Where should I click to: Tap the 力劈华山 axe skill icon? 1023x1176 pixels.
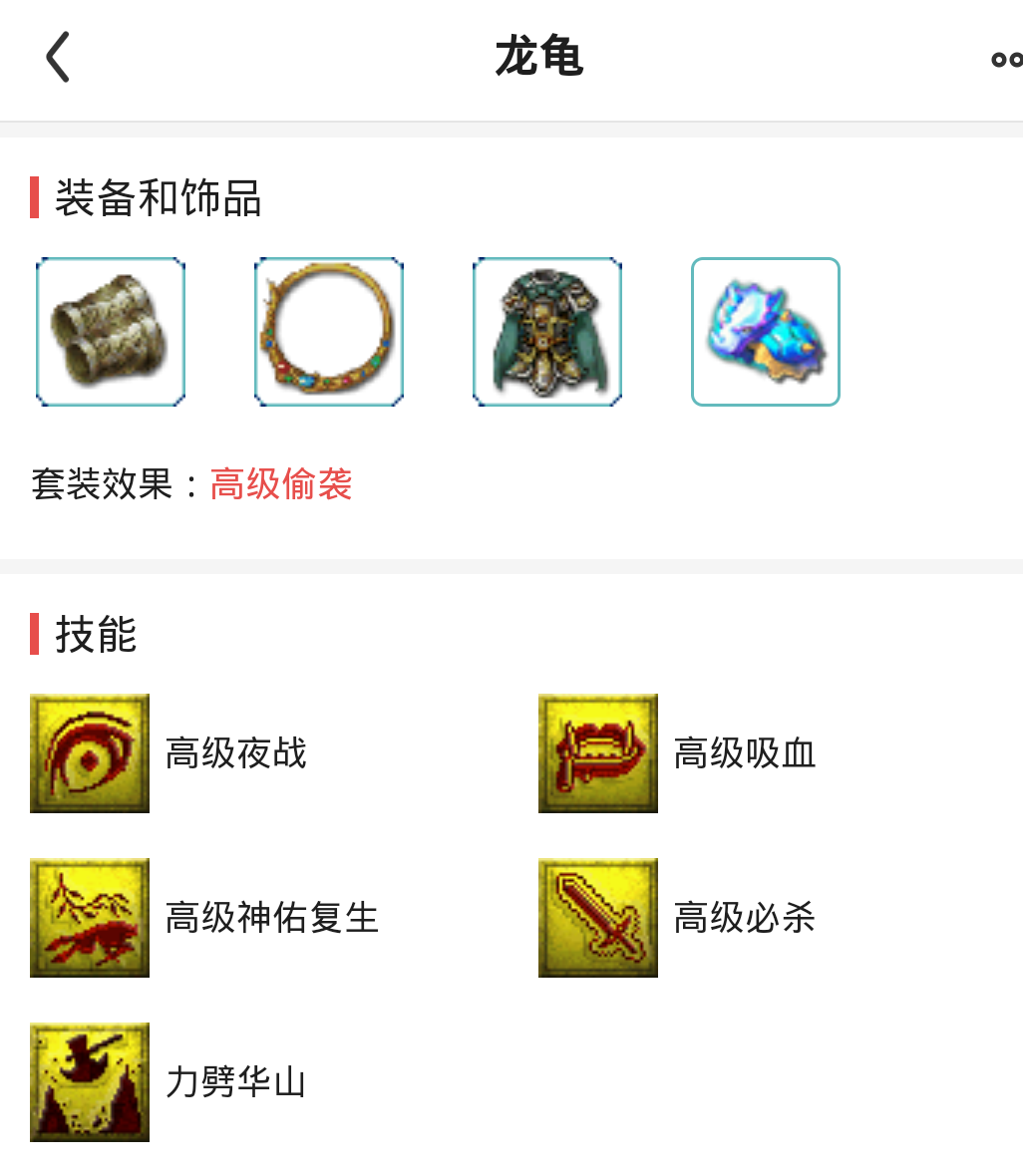click(90, 1081)
